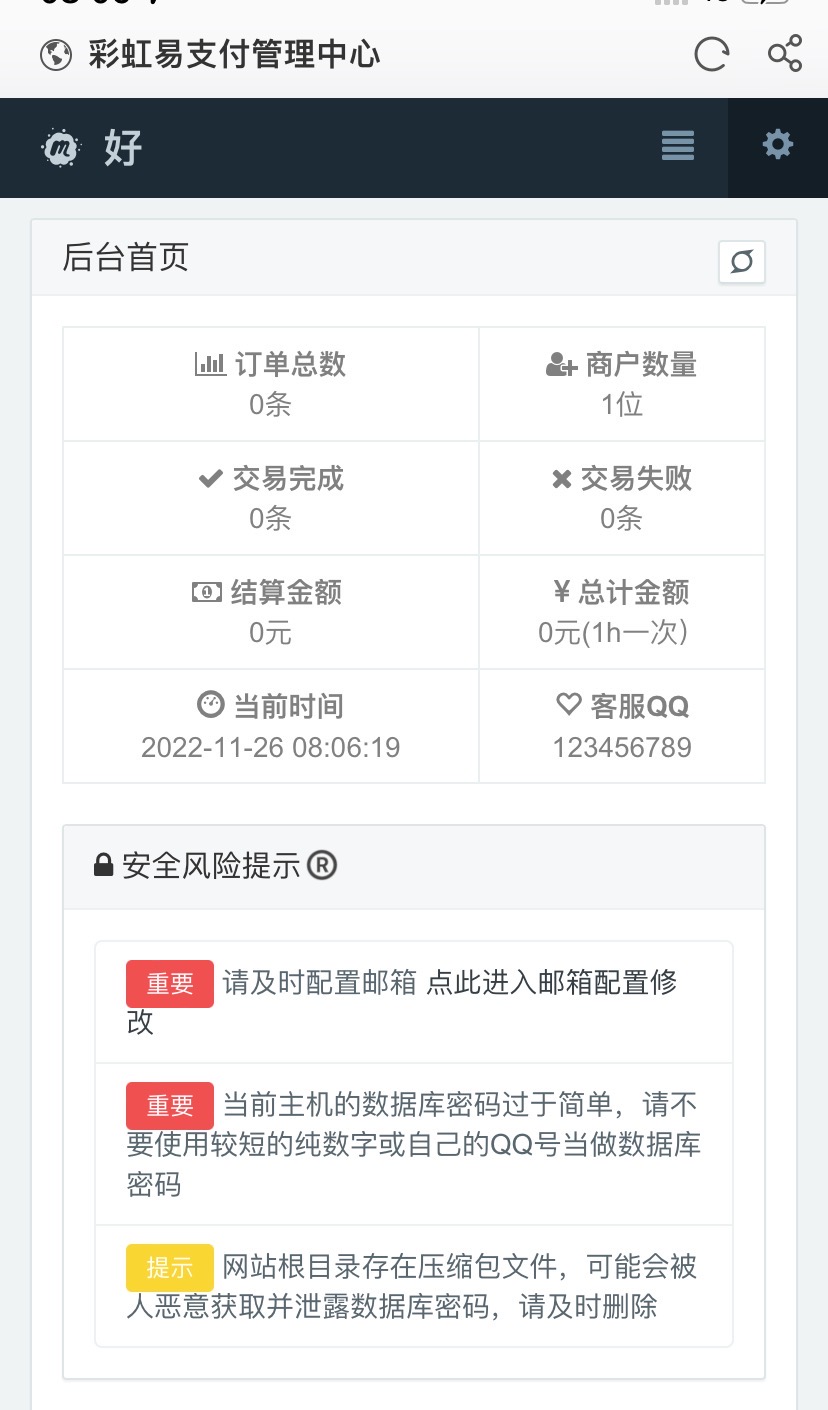Click the checkmark icon beside 交易完成
This screenshot has height=1410, width=828.
(211, 478)
